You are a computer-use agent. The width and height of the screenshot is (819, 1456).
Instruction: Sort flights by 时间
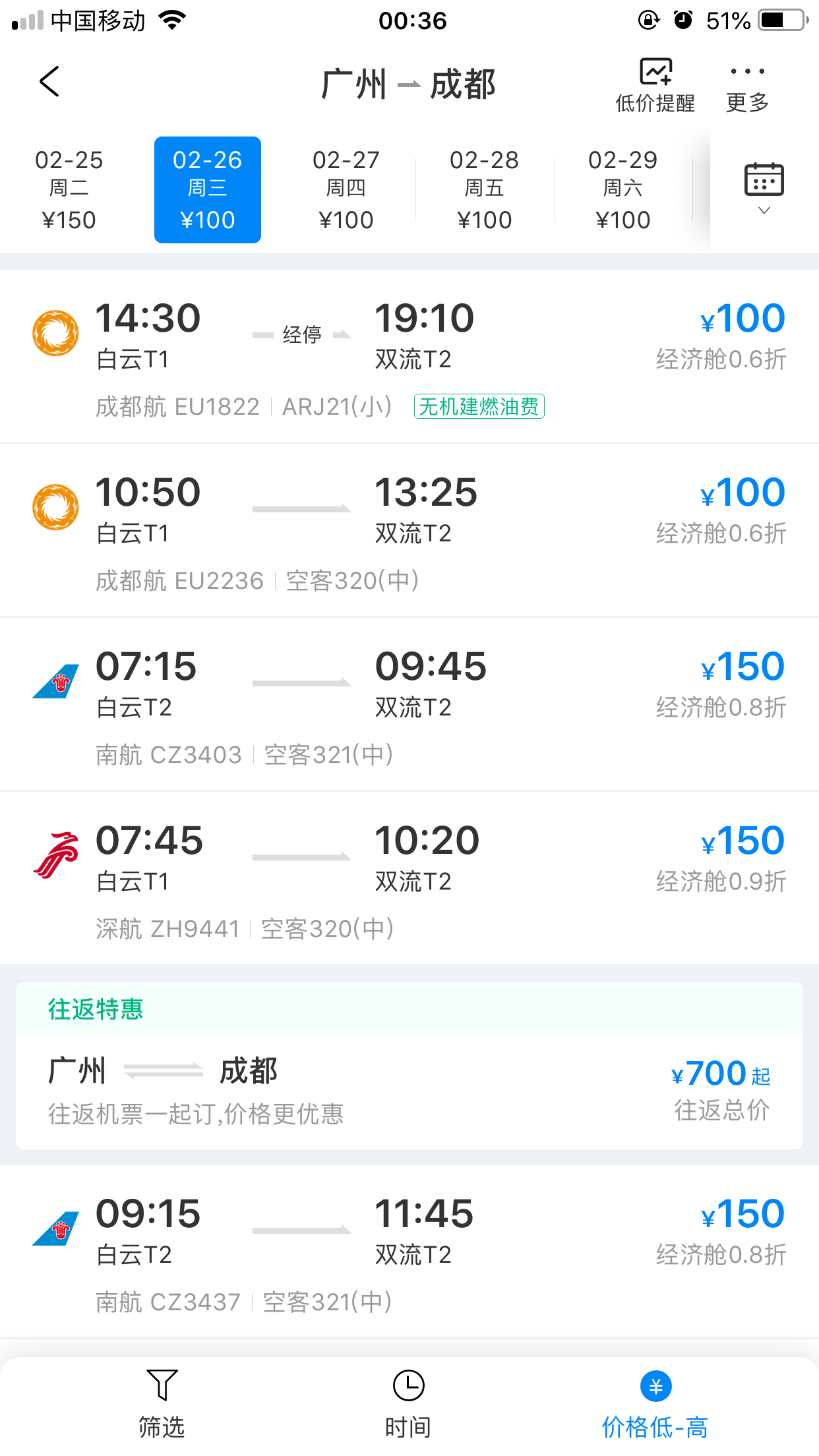point(409,1403)
